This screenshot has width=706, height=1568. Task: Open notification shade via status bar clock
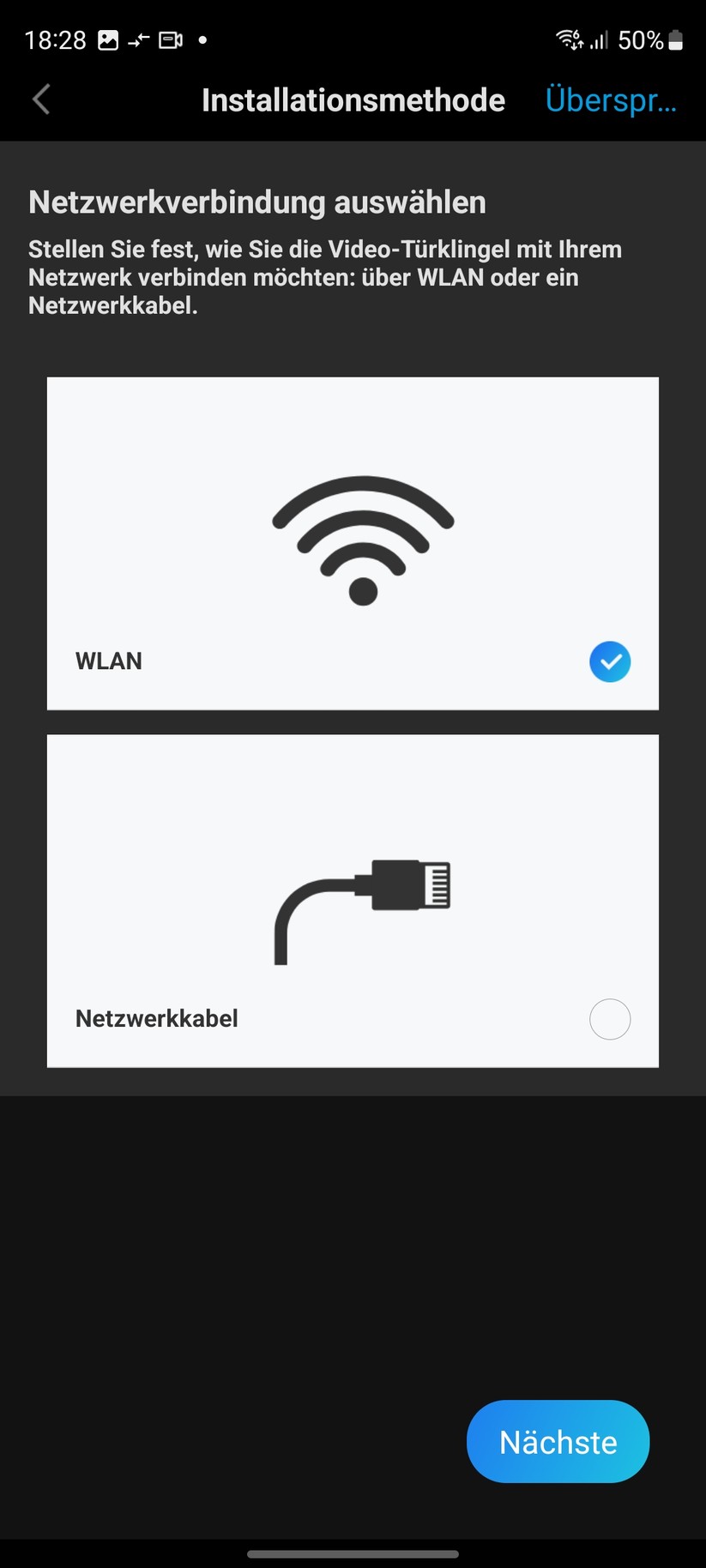tap(56, 39)
